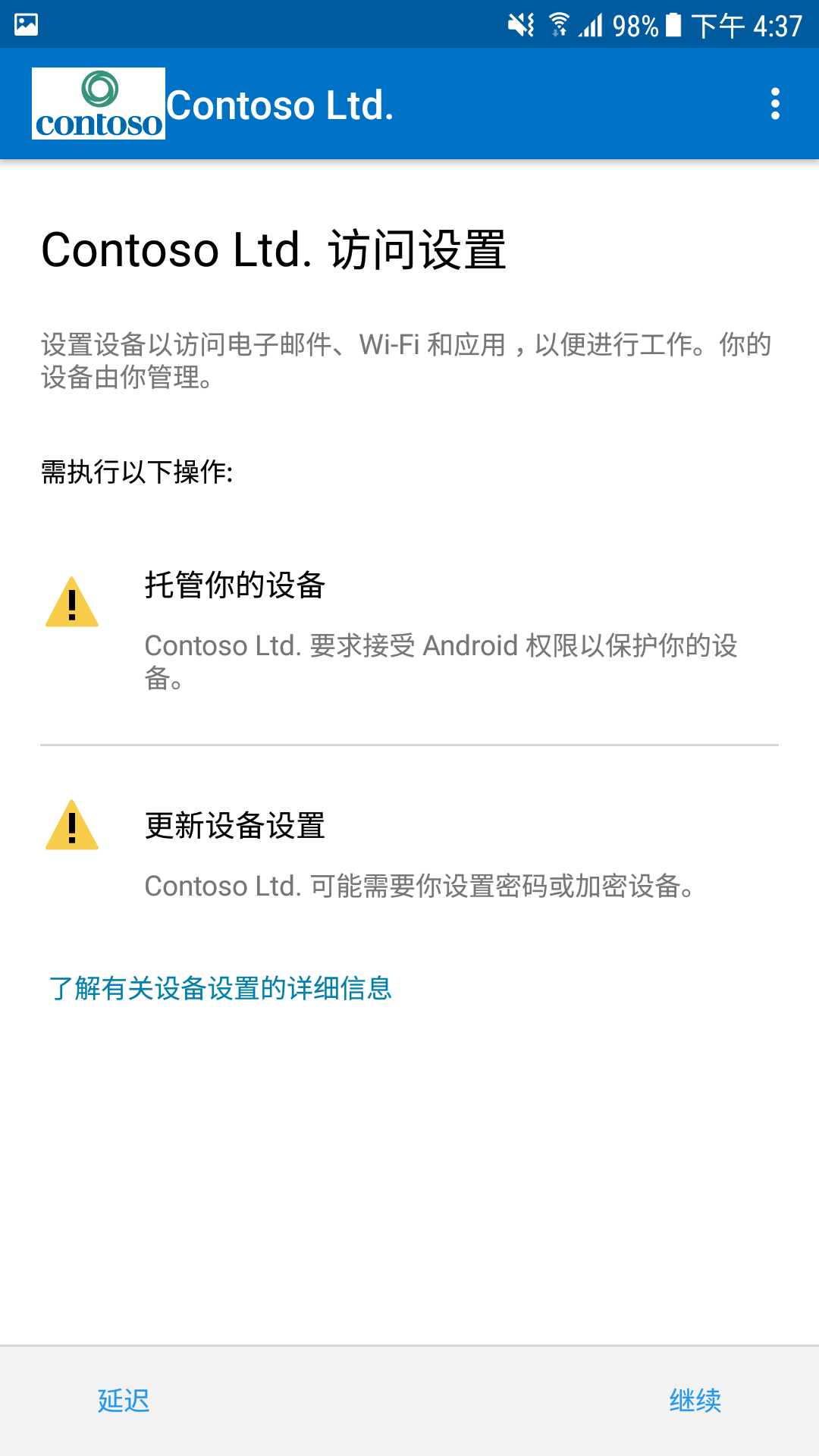Click the warning icon beside 更新设备设置
The width and height of the screenshot is (819, 1456).
[72, 827]
